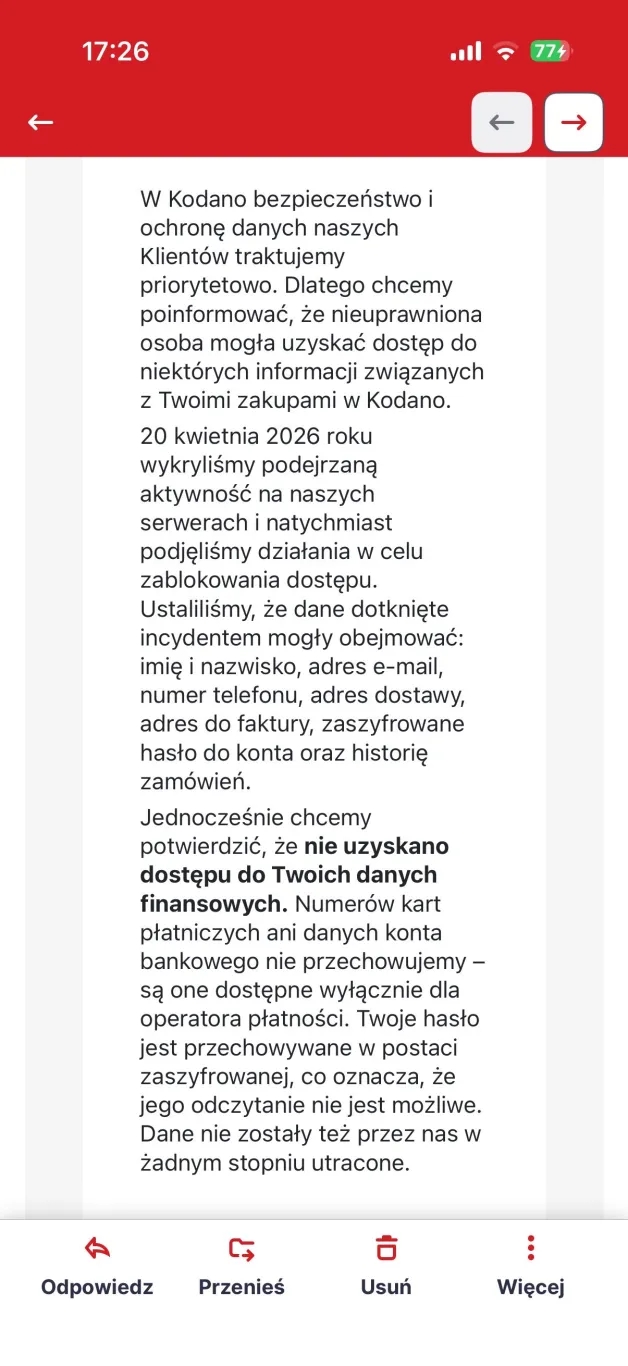Move email using Przenieś
This screenshot has height=1366, width=628.
[x=241, y=1265]
